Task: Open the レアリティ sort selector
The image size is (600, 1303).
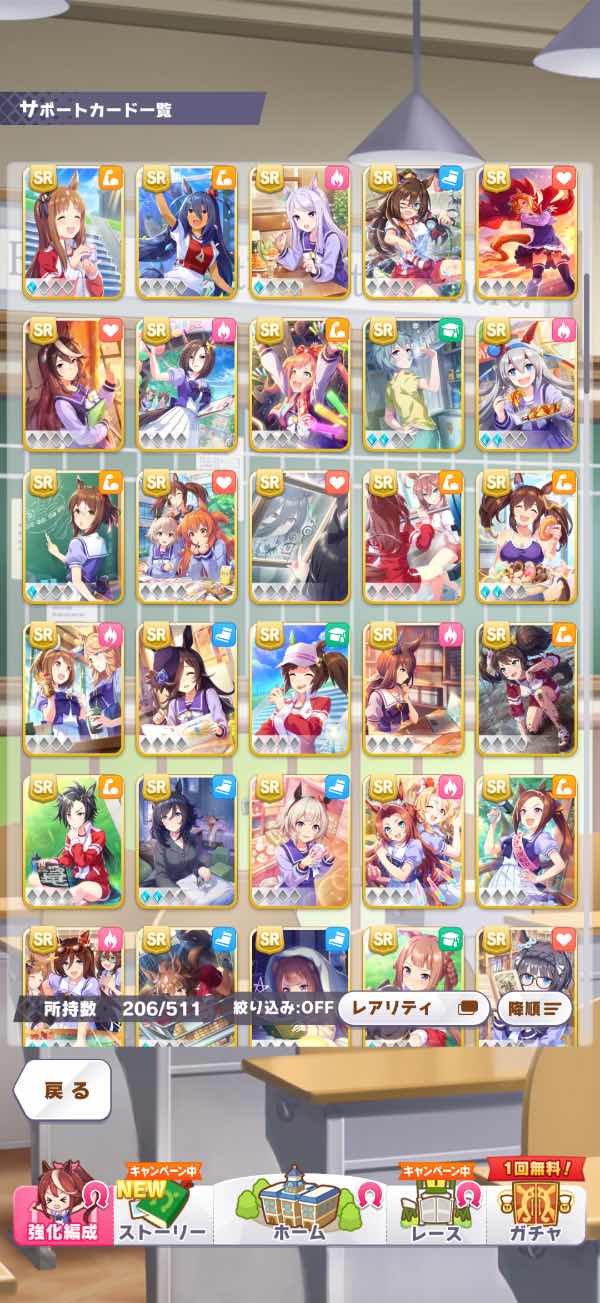Action: 414,1008
